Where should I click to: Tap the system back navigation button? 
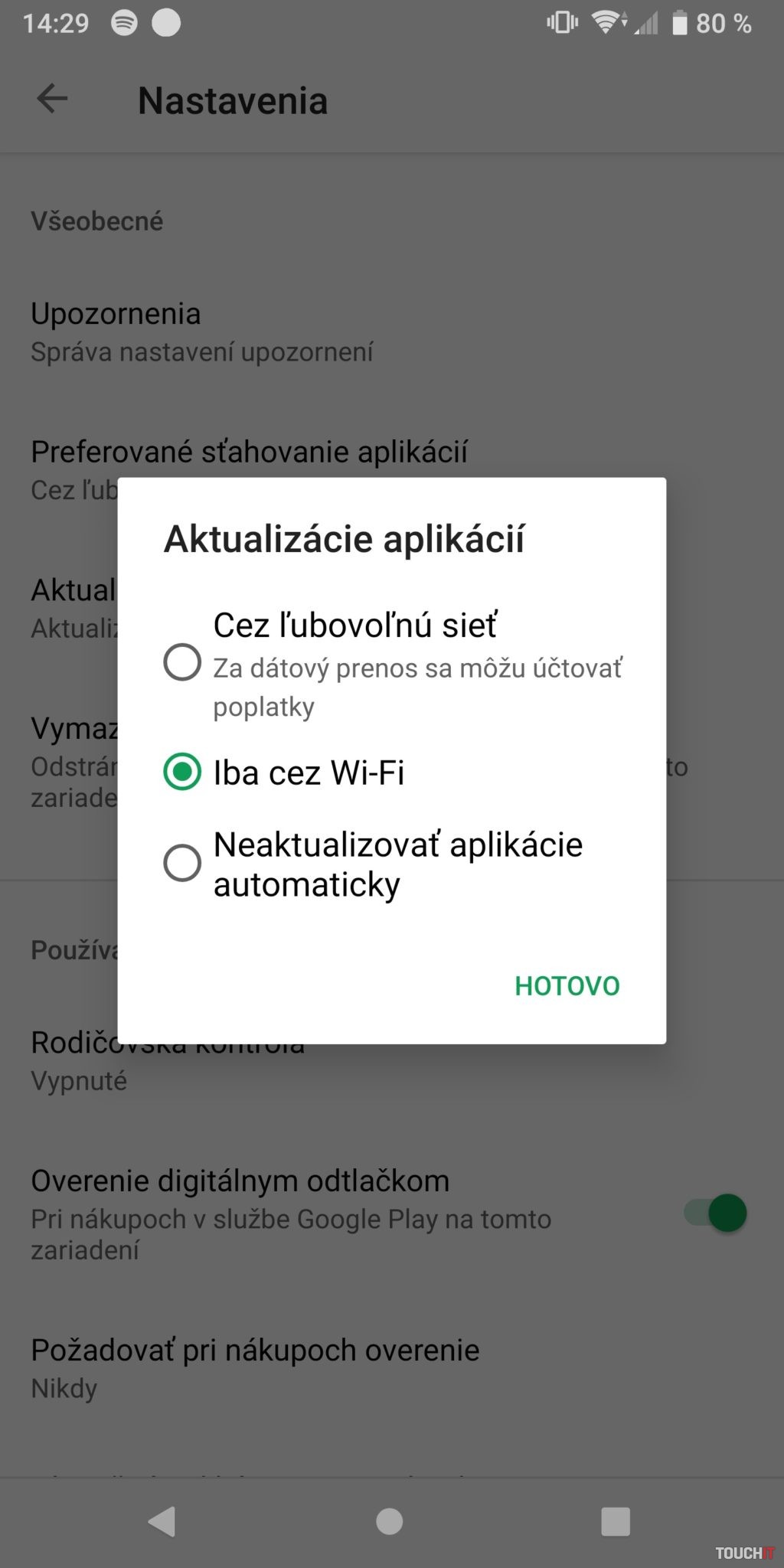162,1521
